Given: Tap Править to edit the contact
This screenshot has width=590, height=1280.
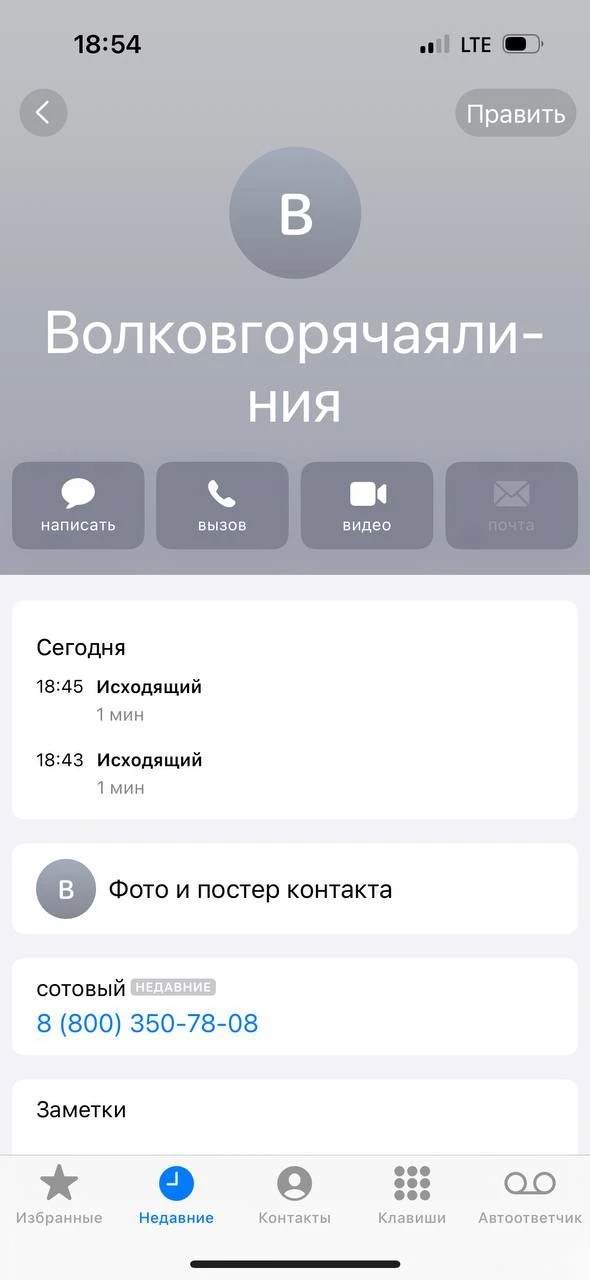Looking at the screenshot, I should pos(516,113).
